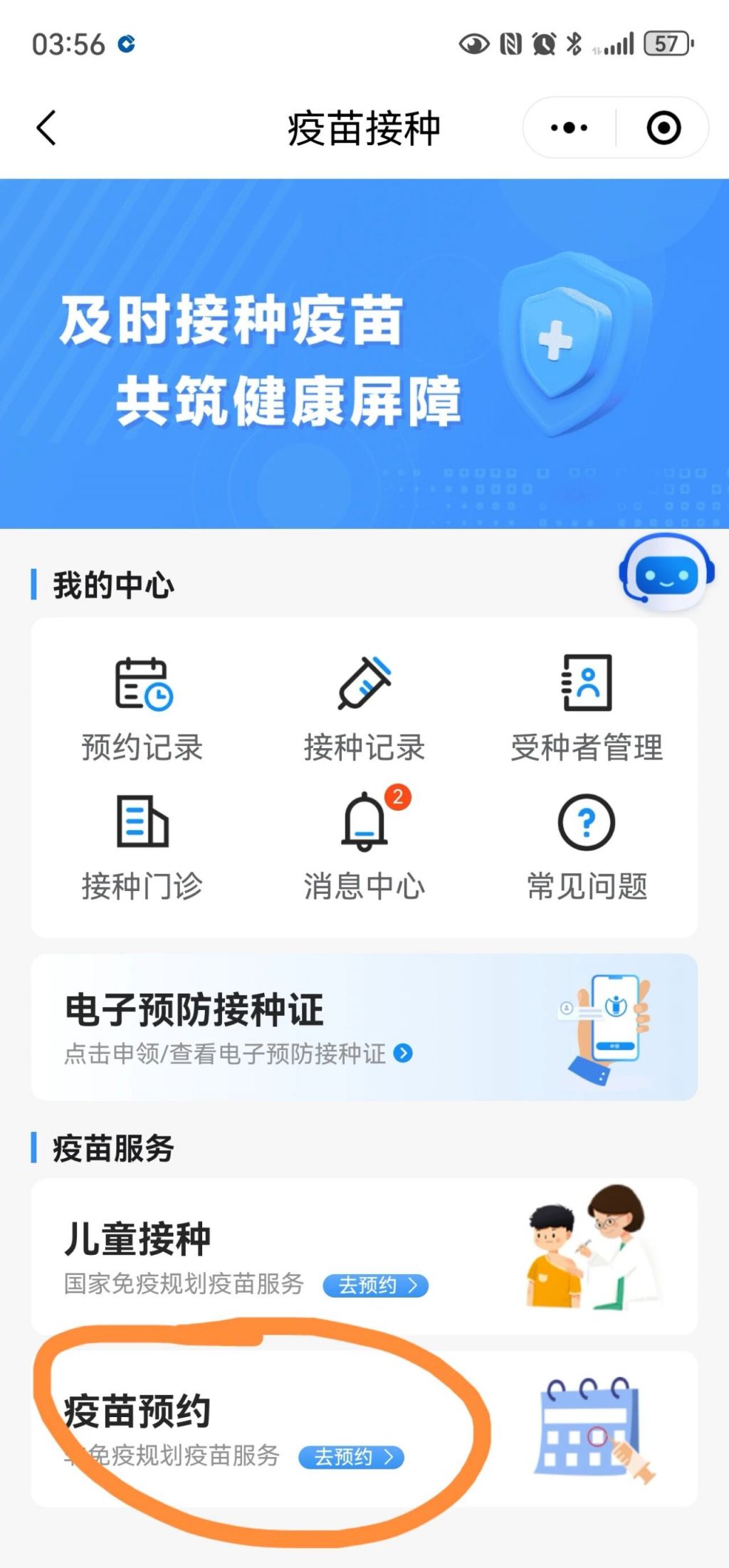729x1568 pixels.
Task: Tap 去预约 under 儿童接种
Action: click(376, 1285)
